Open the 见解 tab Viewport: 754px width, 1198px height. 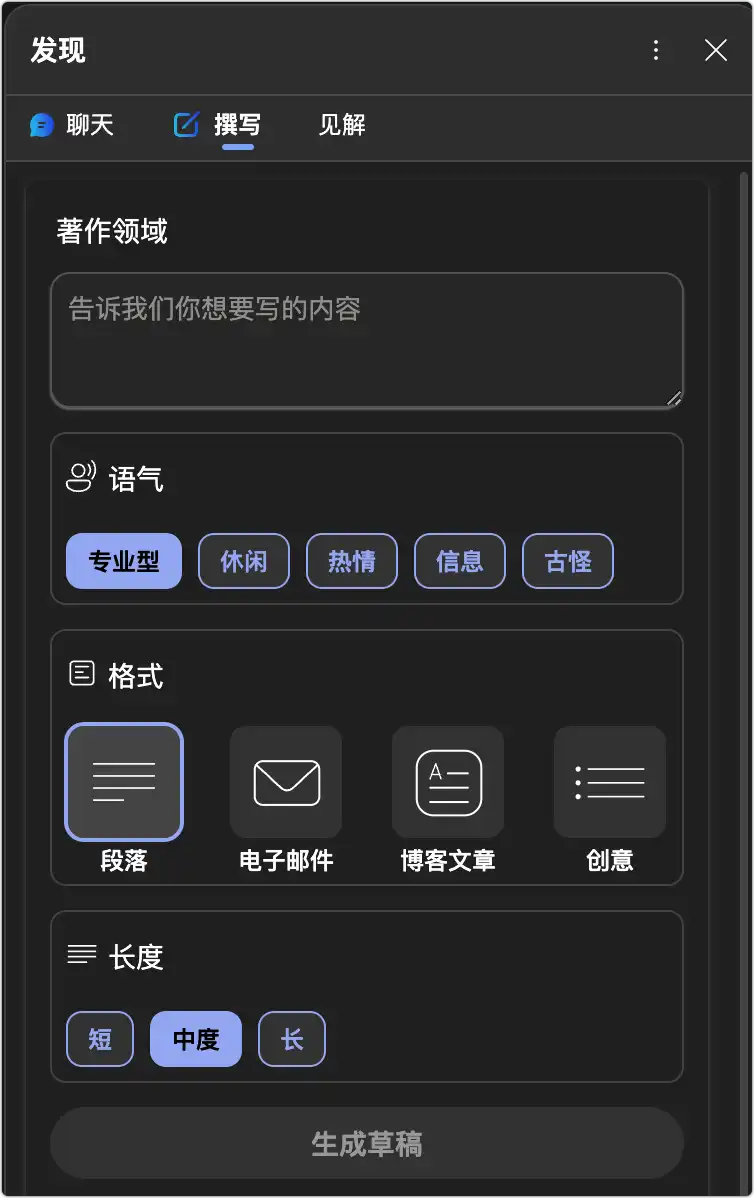342,125
